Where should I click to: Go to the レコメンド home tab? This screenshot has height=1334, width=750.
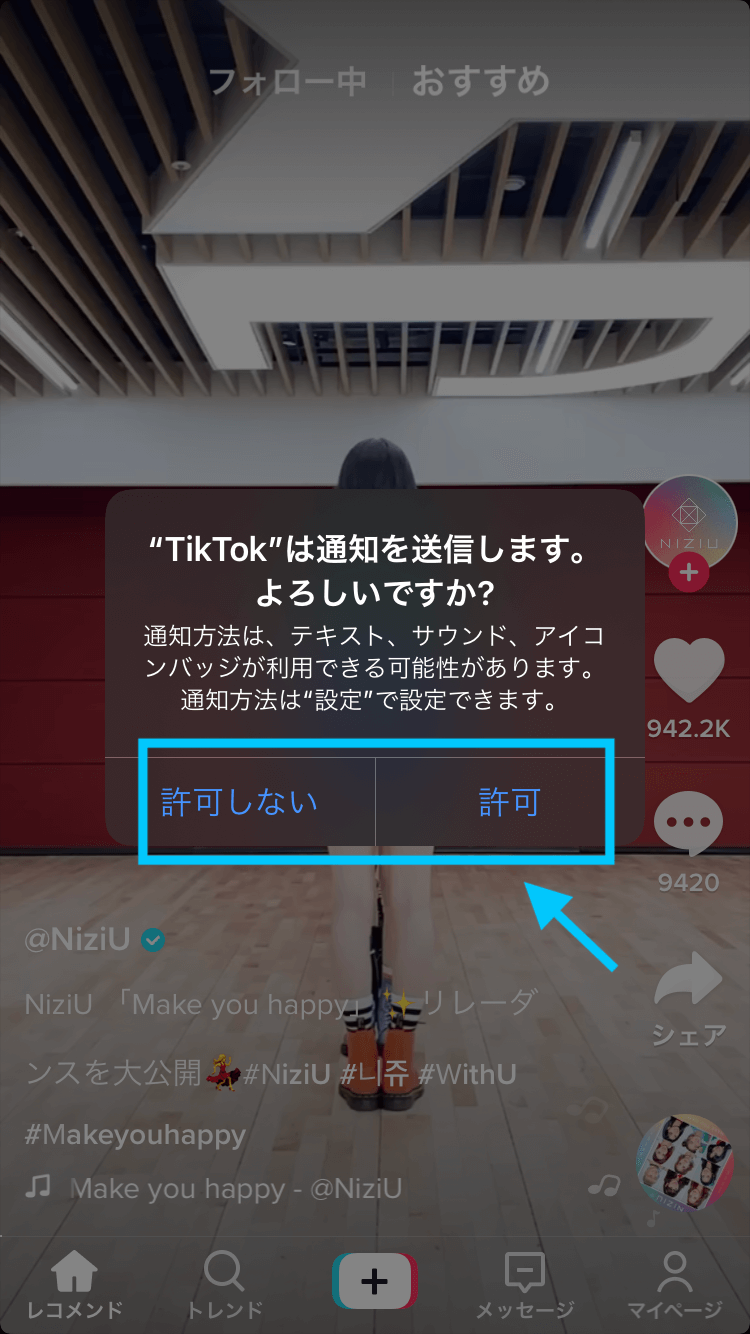pos(75,1284)
